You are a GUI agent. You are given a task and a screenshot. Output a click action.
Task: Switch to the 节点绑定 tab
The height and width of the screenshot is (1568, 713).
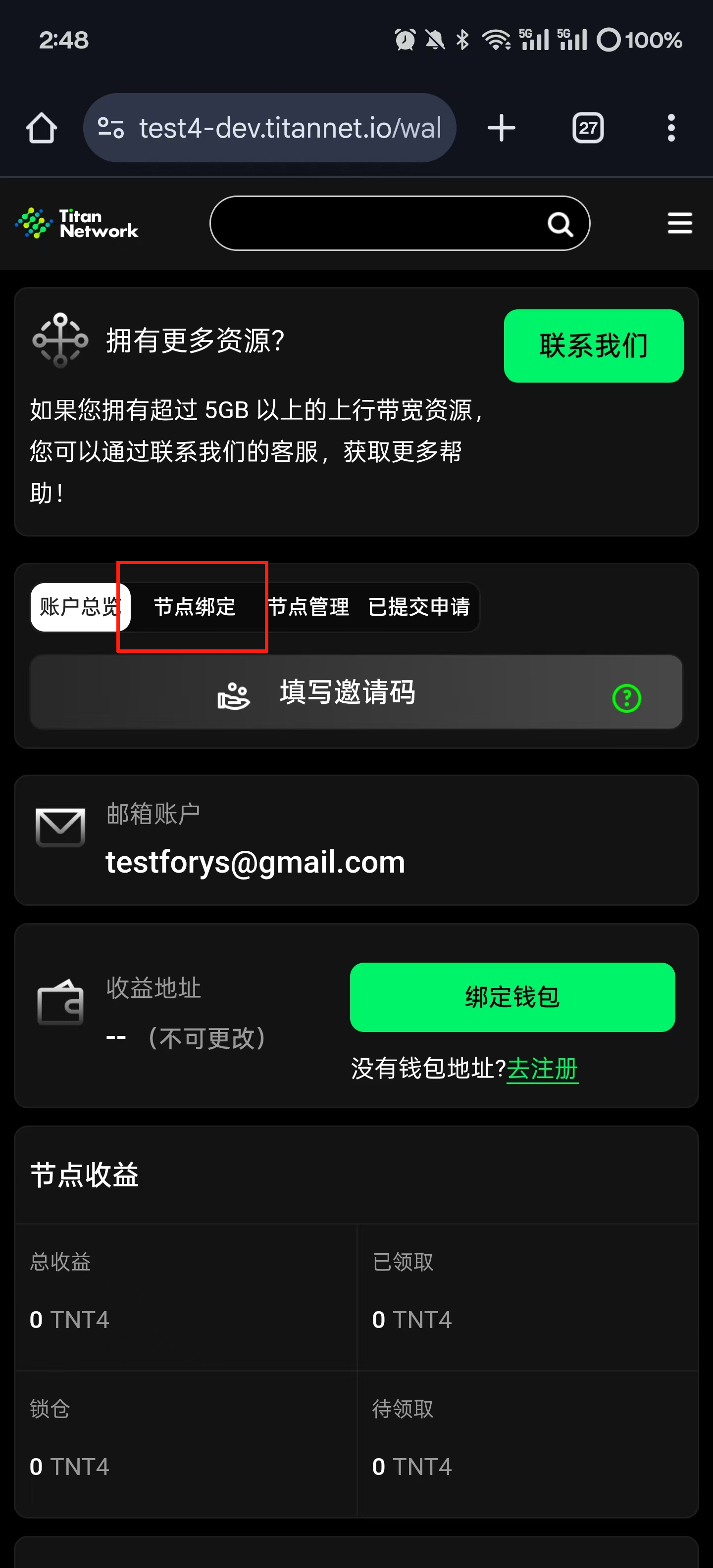[x=194, y=607]
